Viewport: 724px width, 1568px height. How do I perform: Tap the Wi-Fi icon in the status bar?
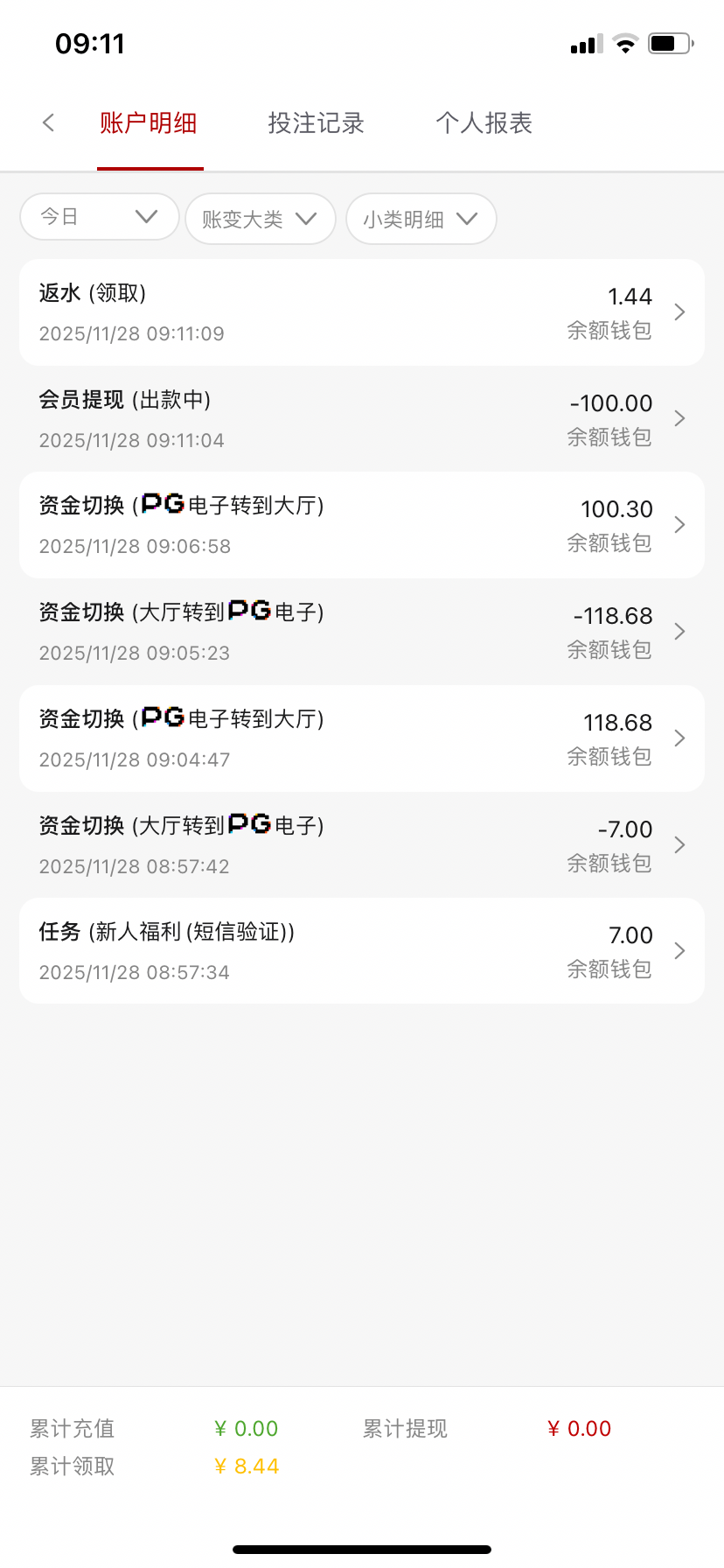click(x=625, y=42)
